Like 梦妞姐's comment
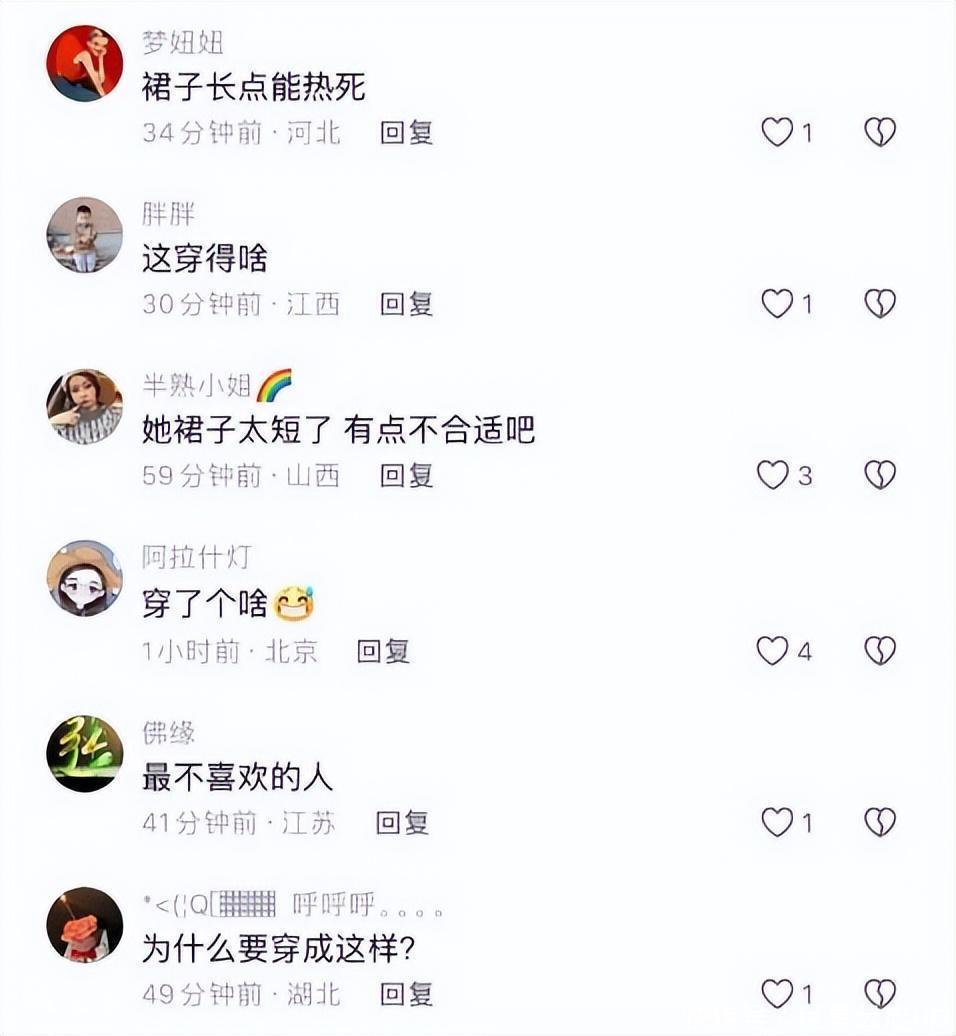 (x=777, y=132)
